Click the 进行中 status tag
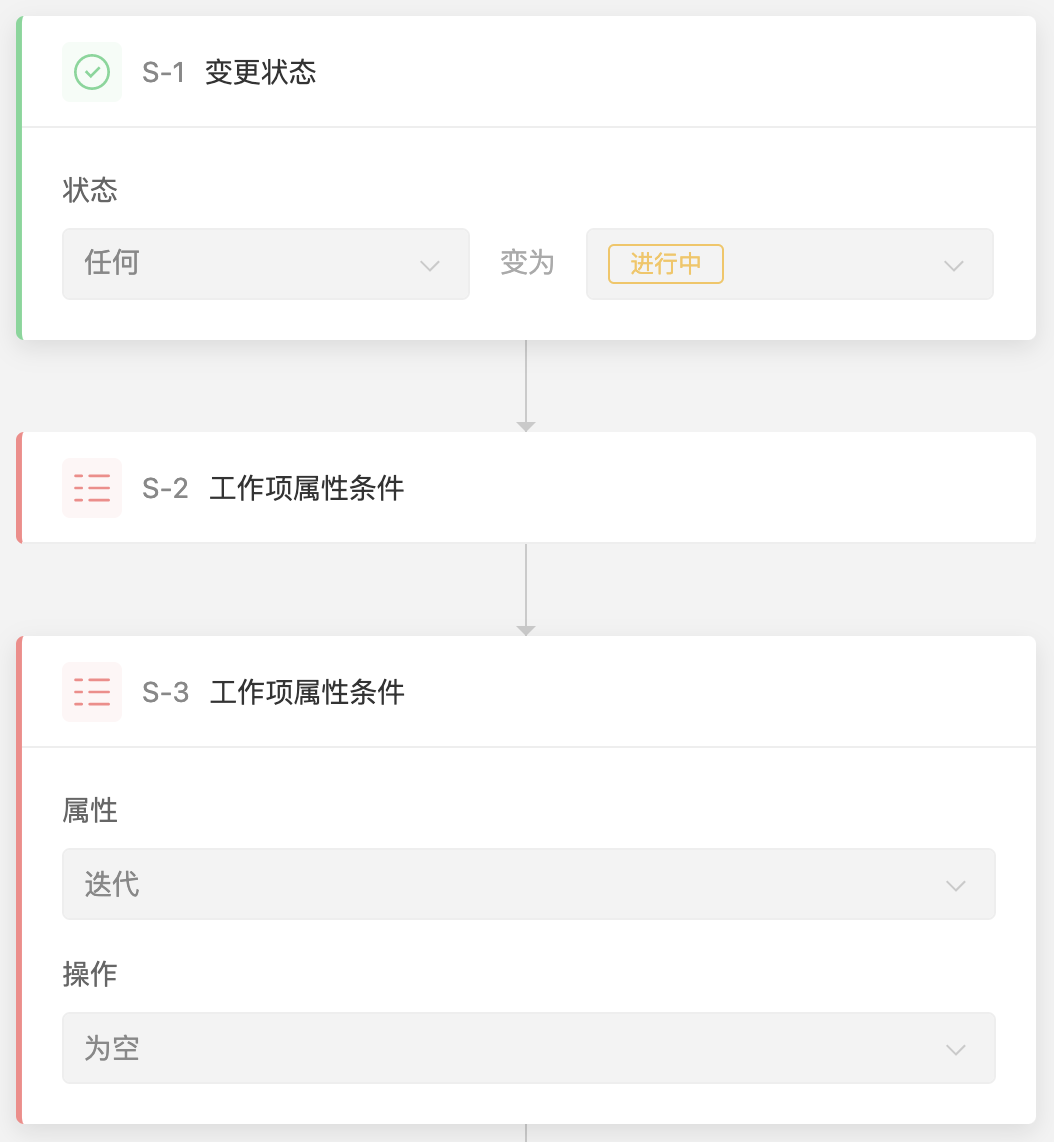1054x1142 pixels. [x=665, y=263]
